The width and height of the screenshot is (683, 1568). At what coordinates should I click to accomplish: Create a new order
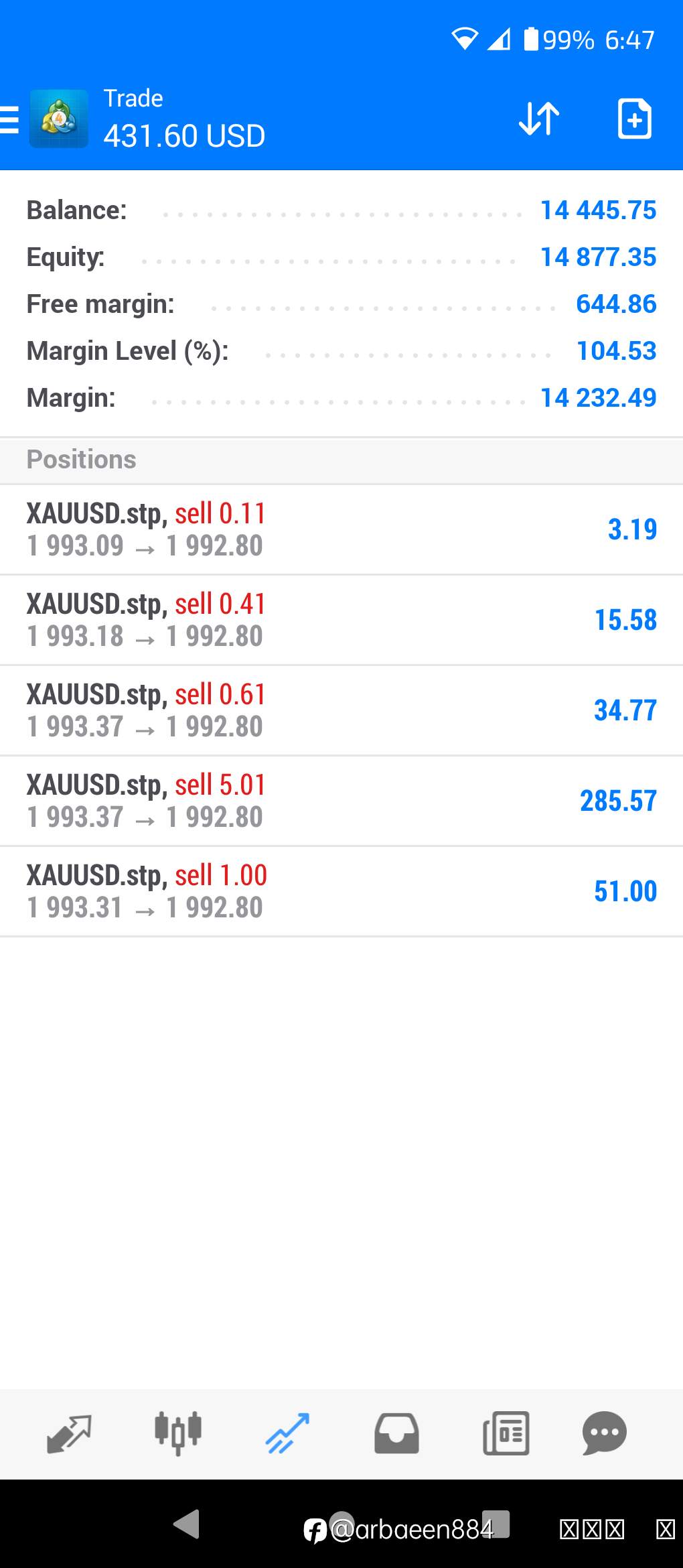point(634,119)
